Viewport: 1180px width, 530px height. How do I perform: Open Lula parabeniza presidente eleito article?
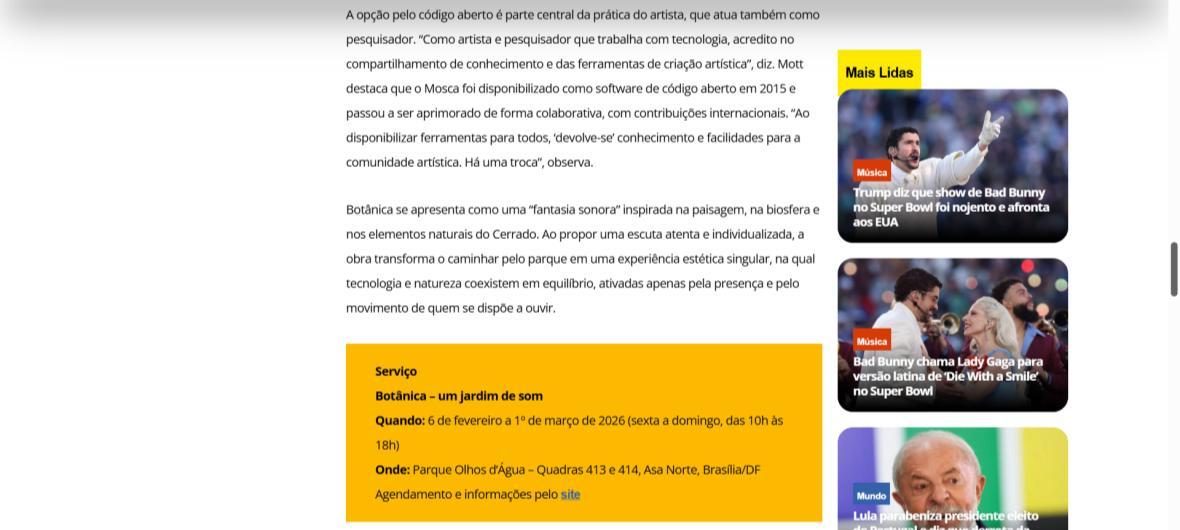[945, 518]
